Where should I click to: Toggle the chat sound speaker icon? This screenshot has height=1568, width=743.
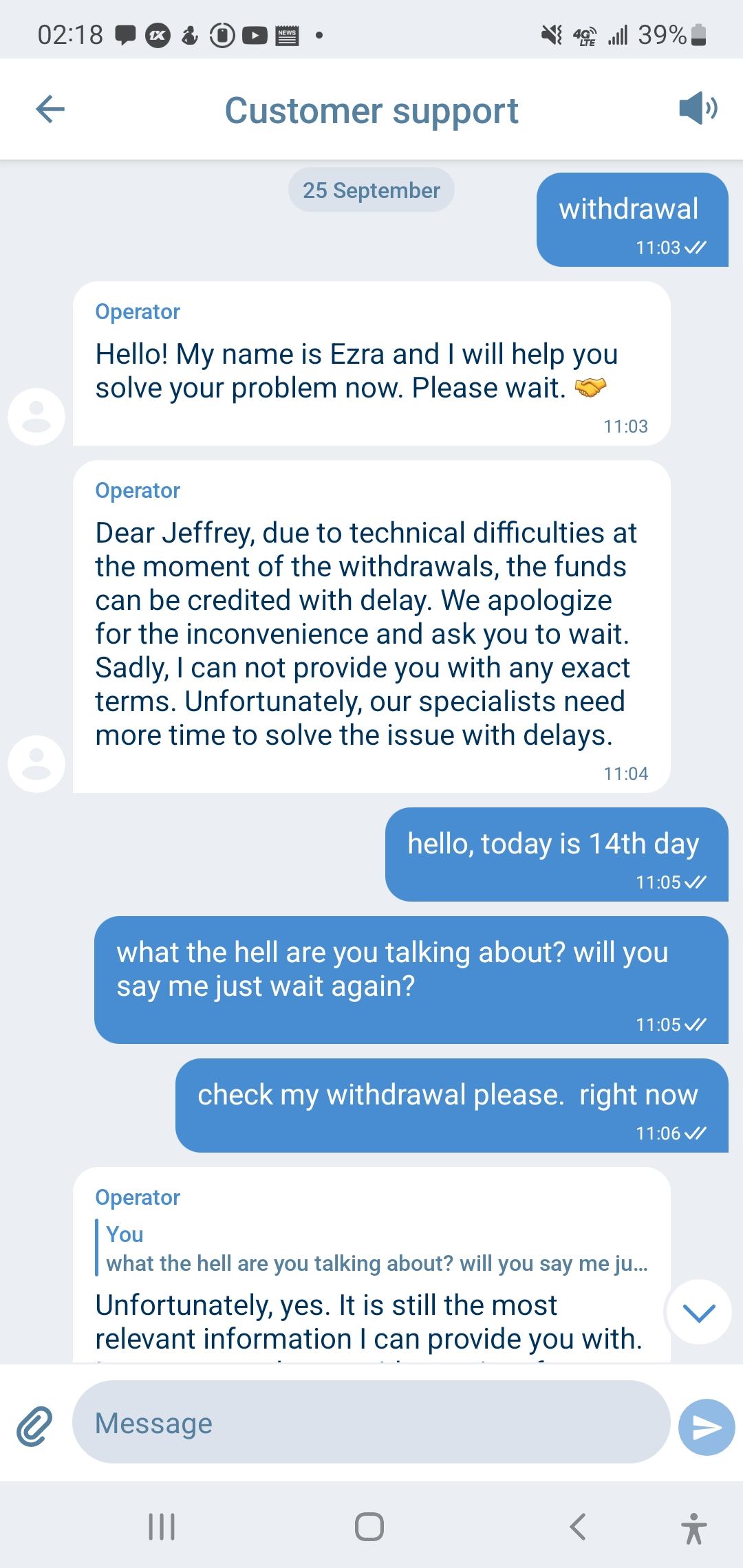tap(698, 109)
